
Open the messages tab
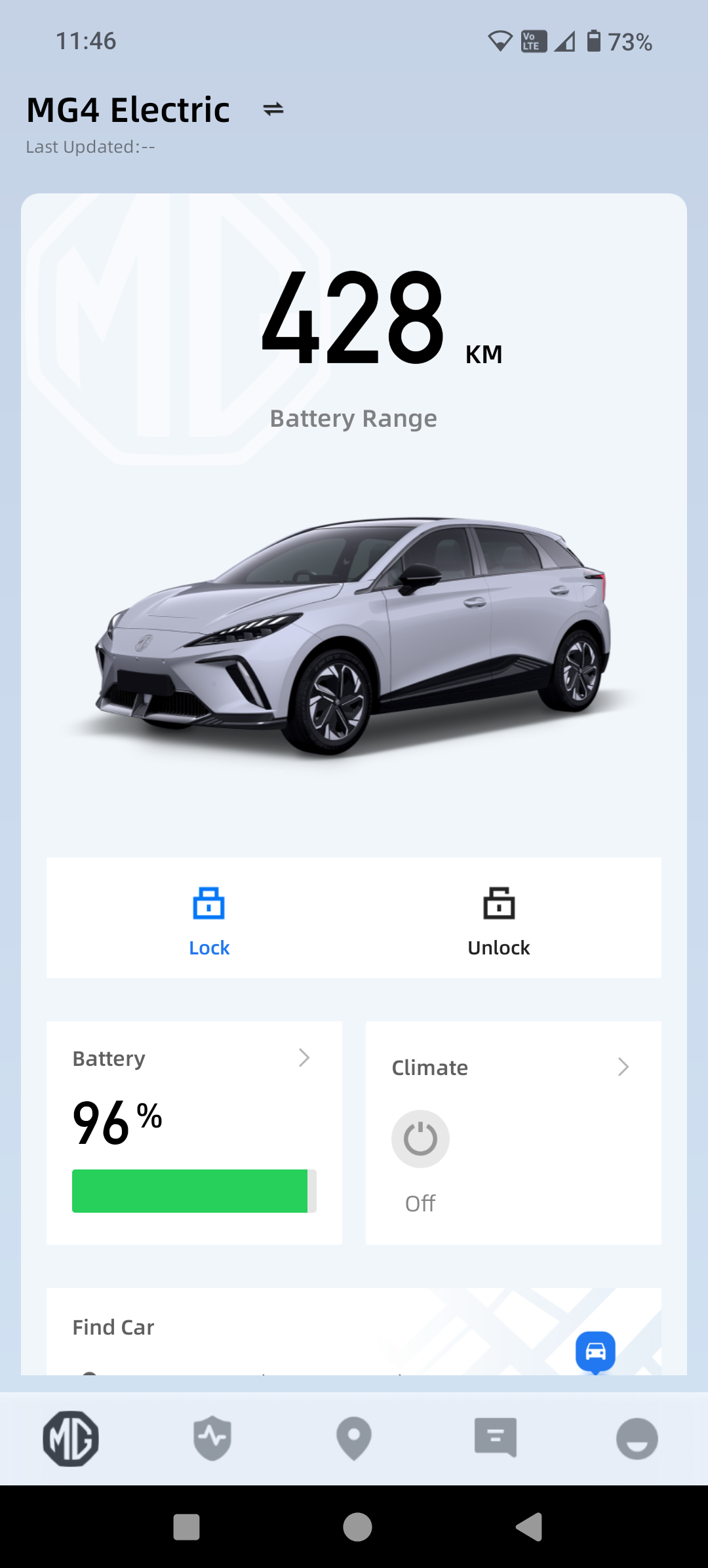496,1438
